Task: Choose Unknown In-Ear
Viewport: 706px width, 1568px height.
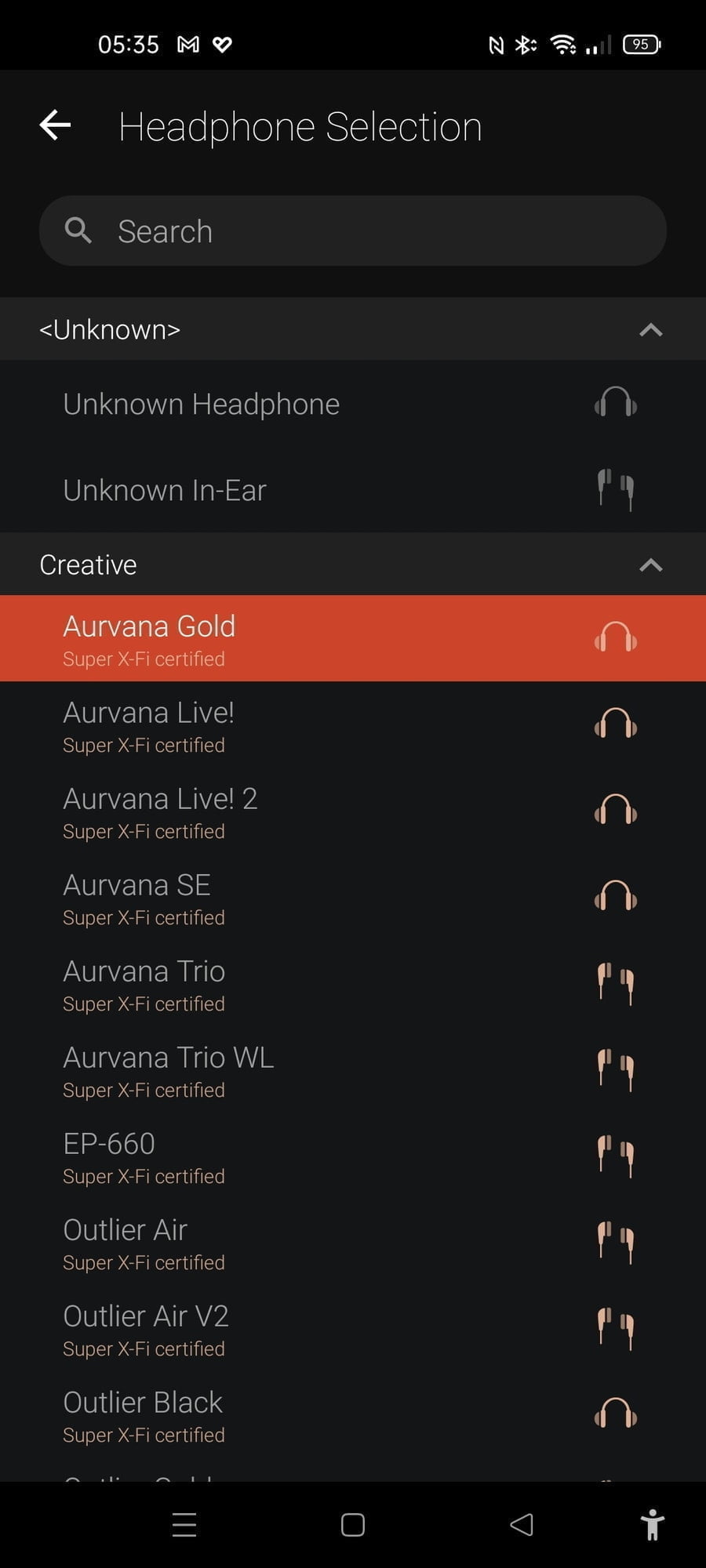Action: [353, 490]
